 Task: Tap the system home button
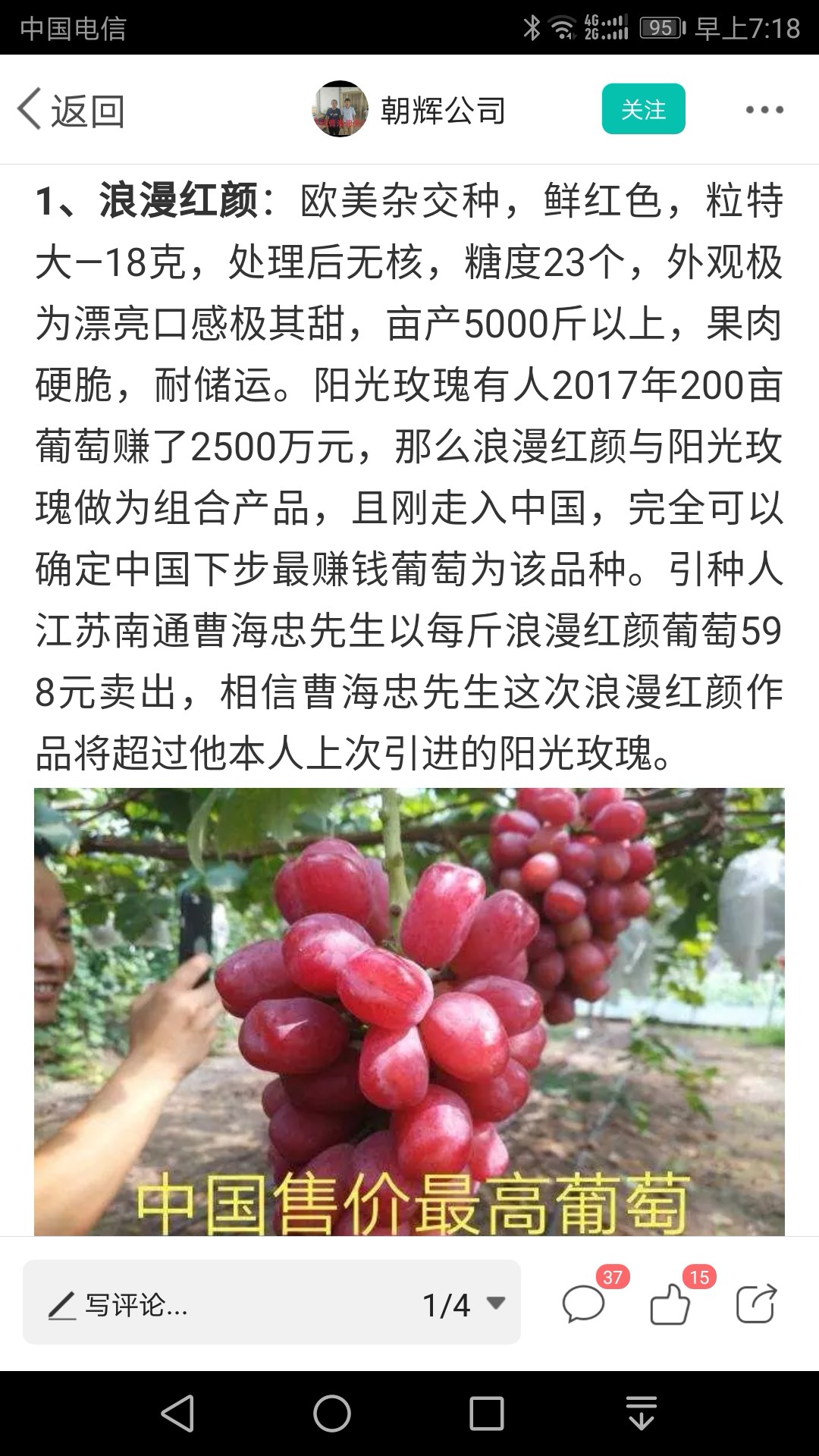coord(332,1414)
